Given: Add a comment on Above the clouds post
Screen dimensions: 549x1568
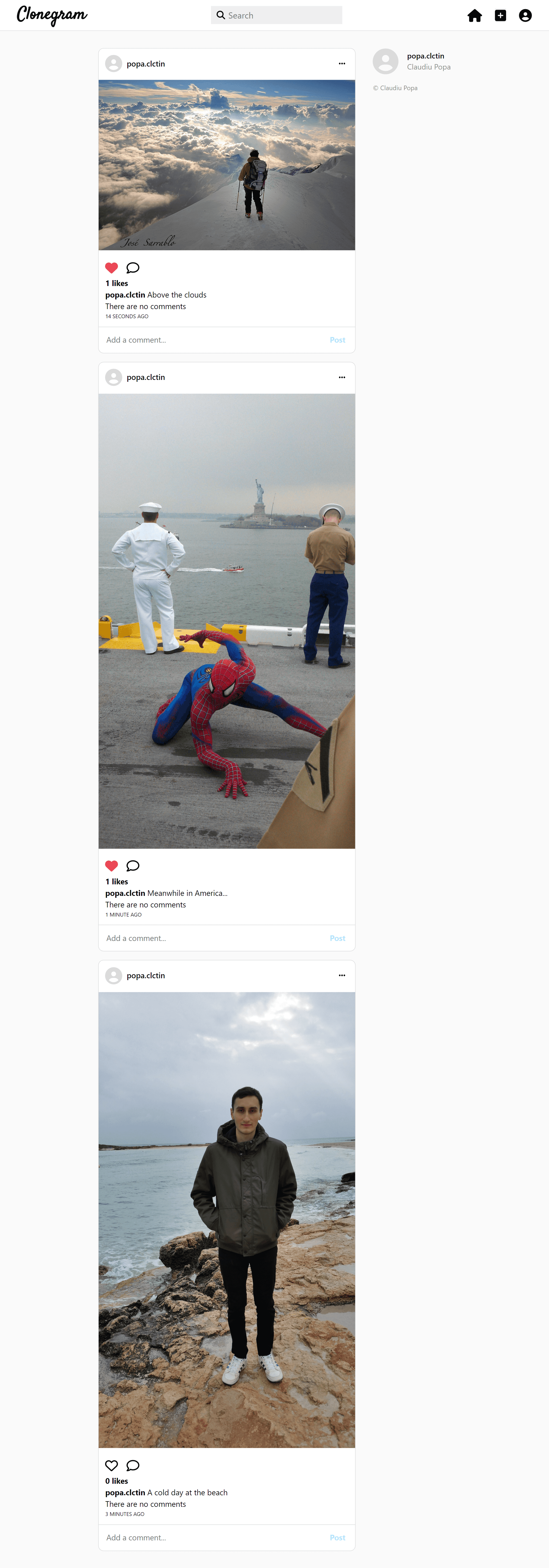Looking at the screenshot, I should 213,340.
